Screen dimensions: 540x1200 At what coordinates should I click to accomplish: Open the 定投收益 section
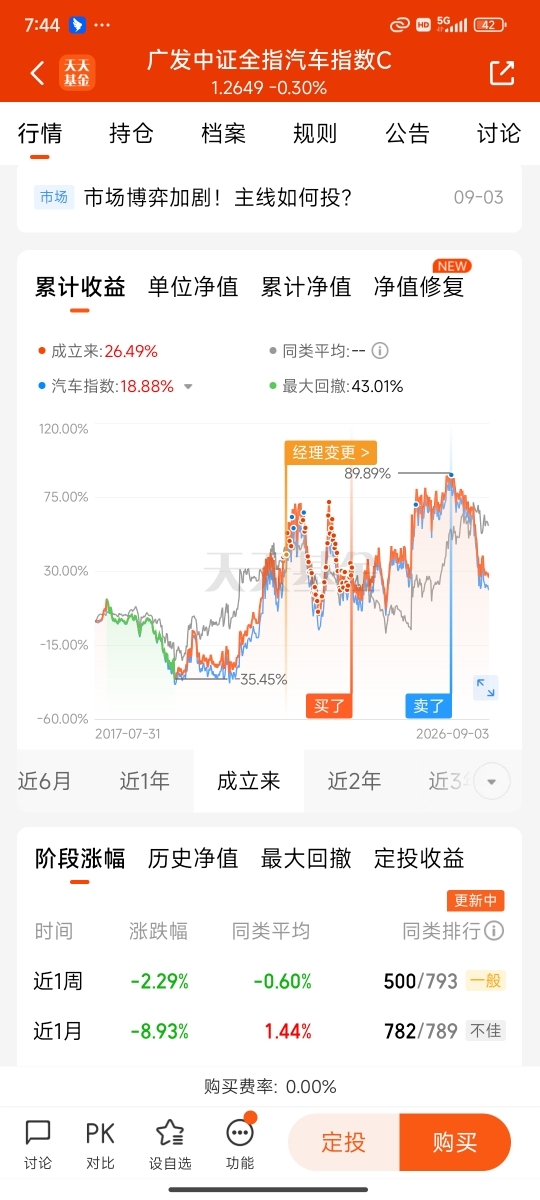click(x=419, y=858)
